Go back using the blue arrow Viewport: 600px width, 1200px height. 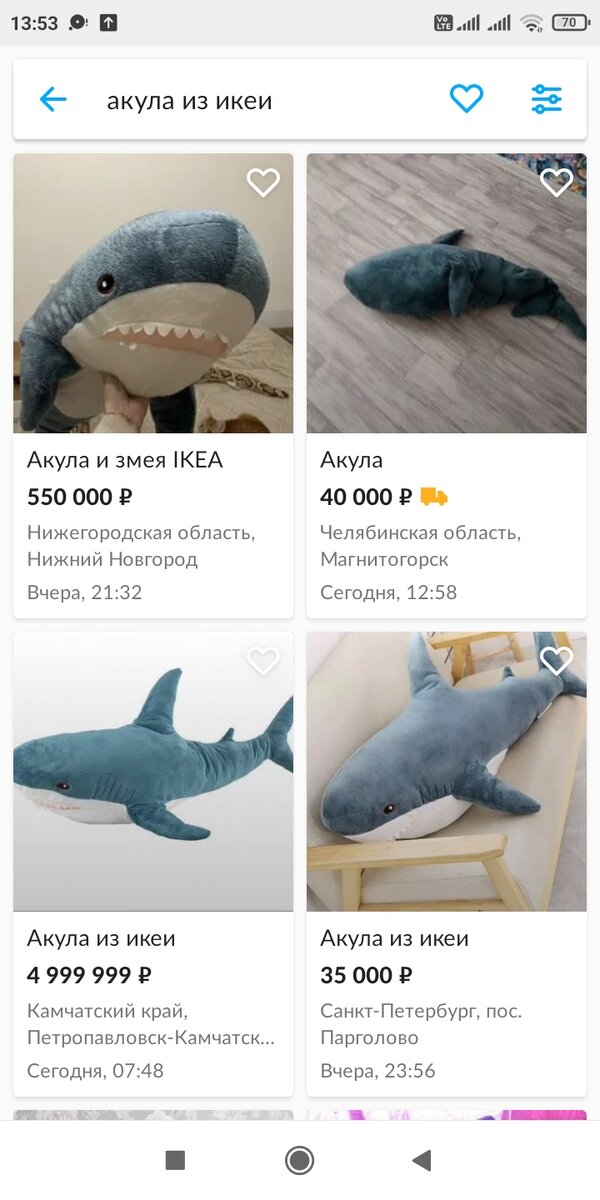[53, 99]
